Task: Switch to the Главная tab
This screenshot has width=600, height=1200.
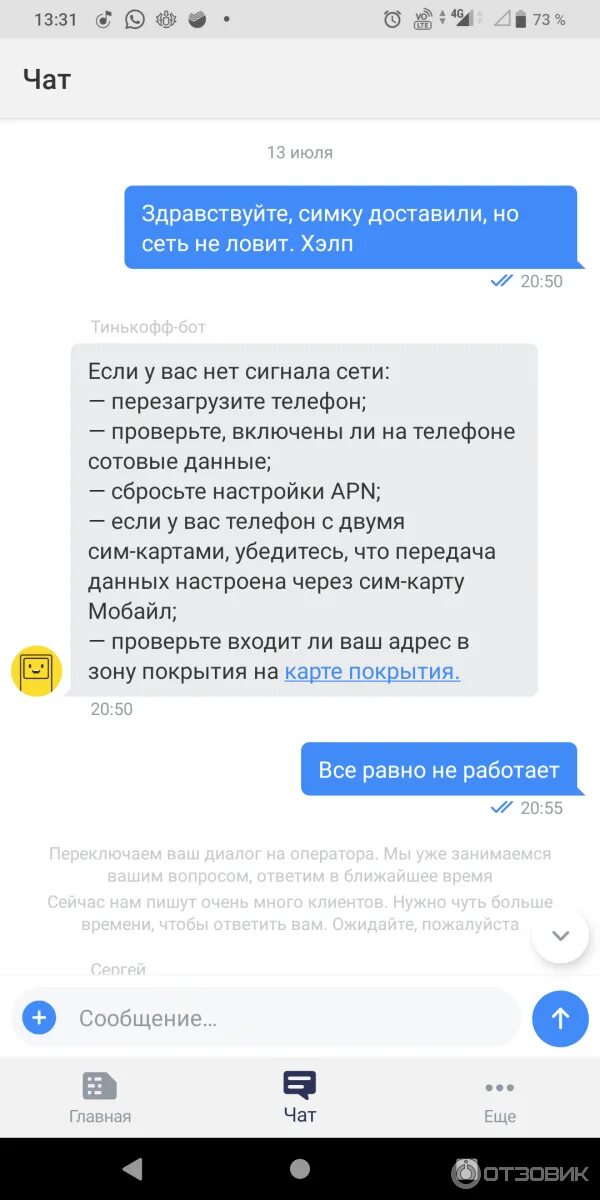Action: point(100,1098)
